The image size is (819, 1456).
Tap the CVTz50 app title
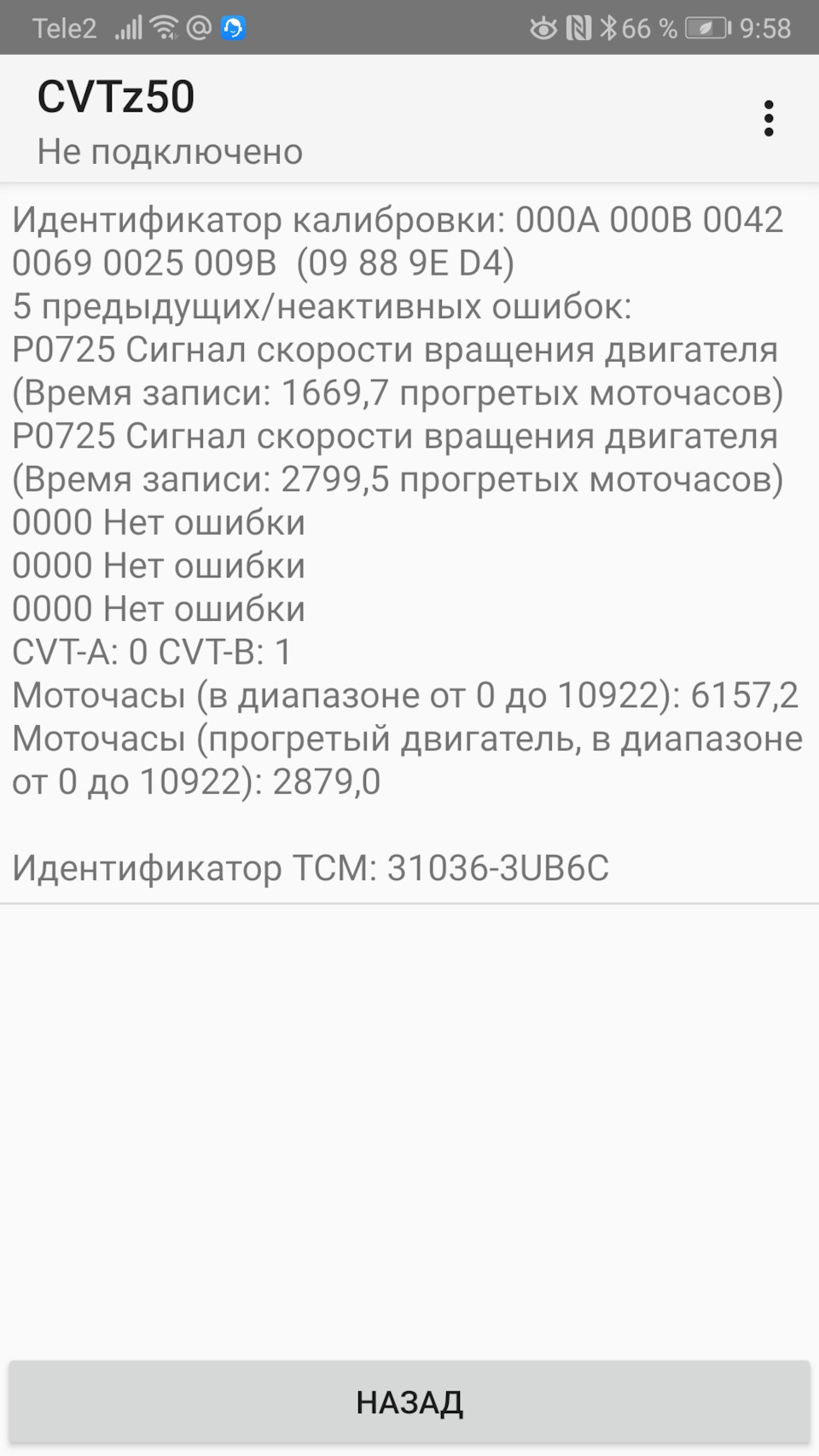pos(116,96)
